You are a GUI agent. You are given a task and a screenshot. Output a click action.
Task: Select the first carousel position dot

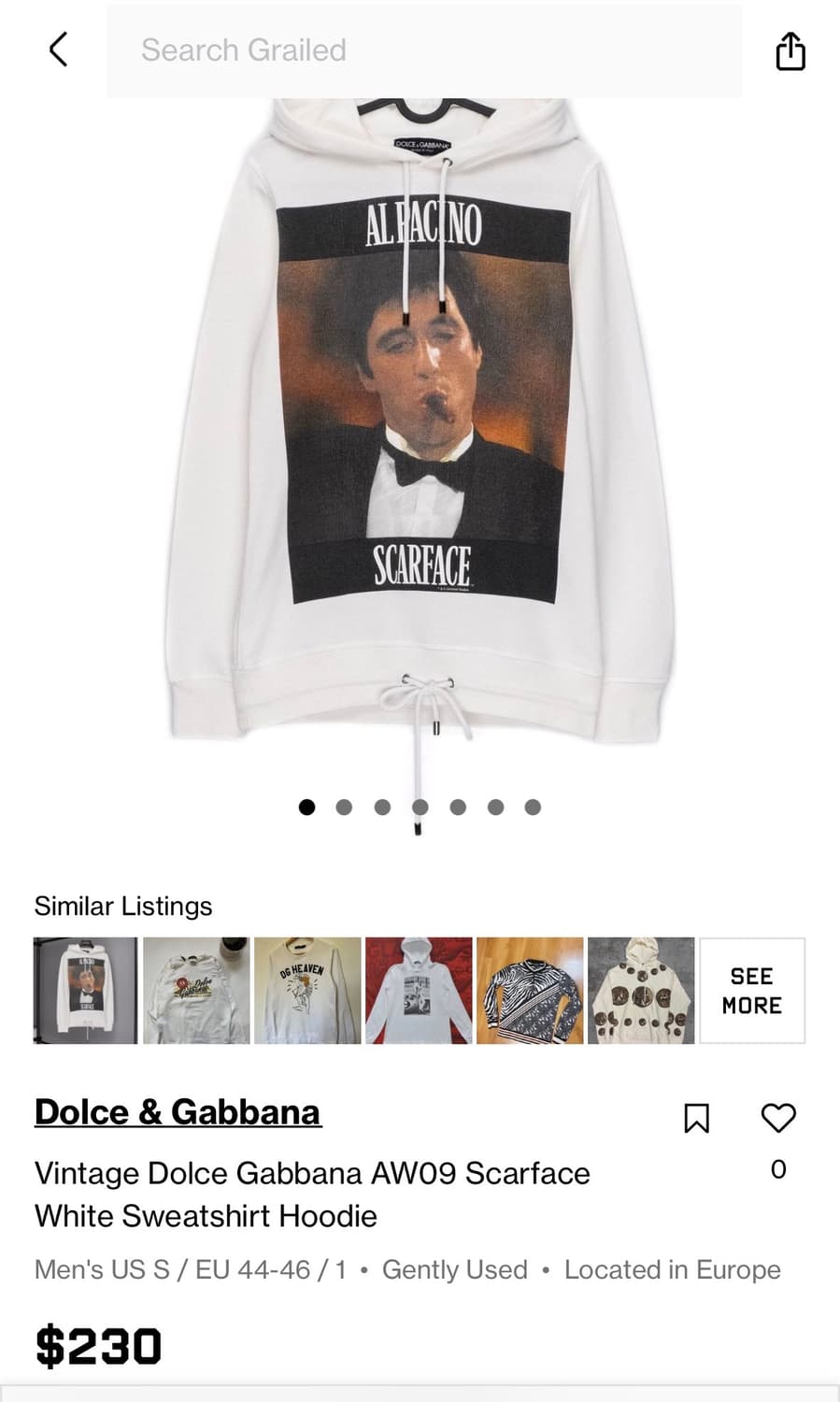click(306, 807)
